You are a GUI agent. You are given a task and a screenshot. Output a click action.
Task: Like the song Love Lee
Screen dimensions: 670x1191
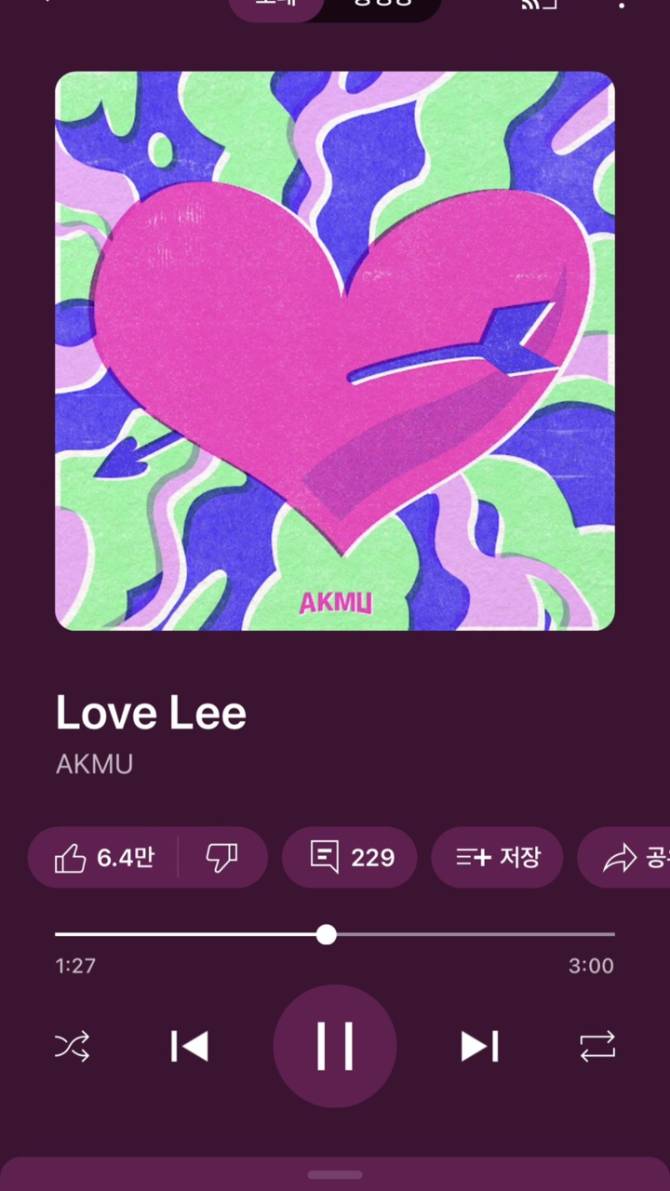point(105,857)
